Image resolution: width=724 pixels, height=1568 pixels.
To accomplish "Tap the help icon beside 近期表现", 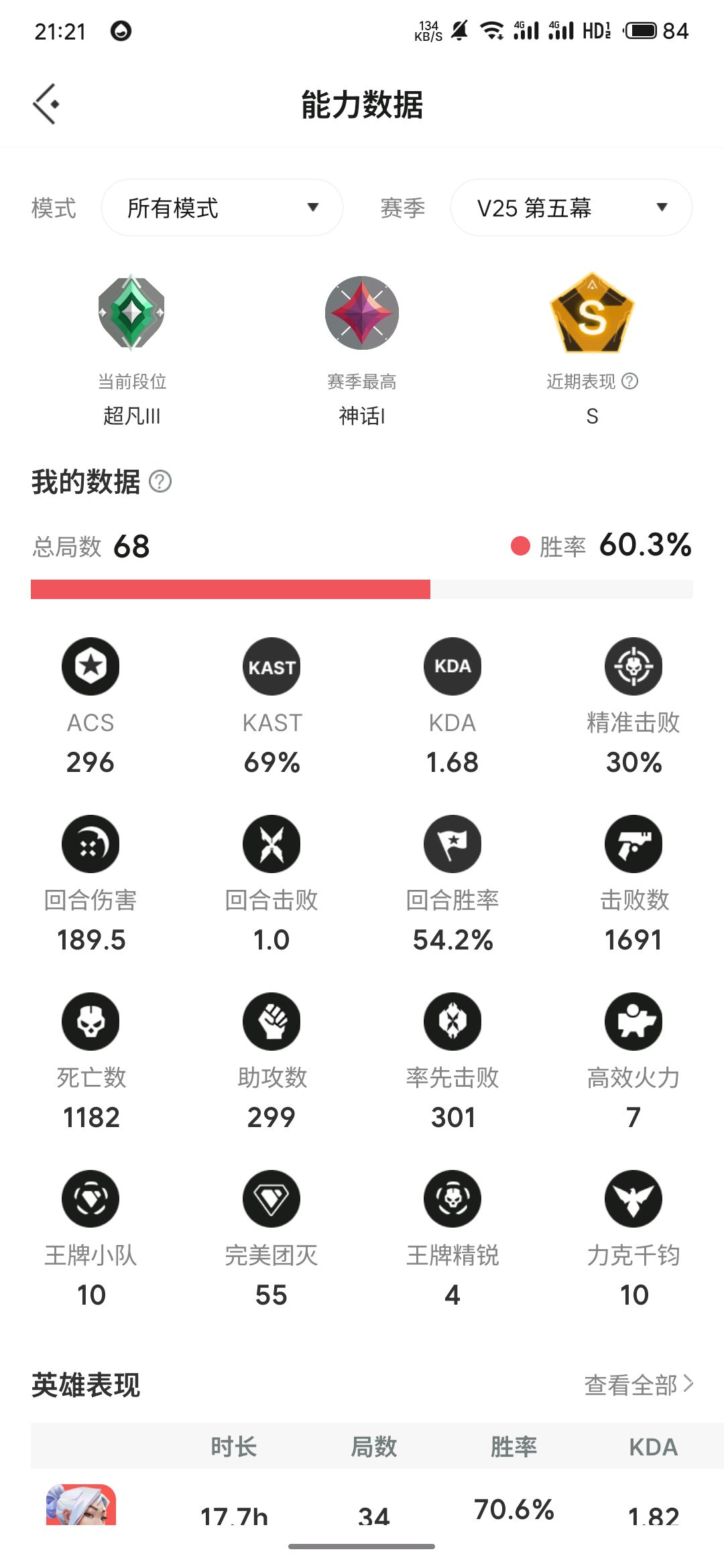I will click(630, 381).
